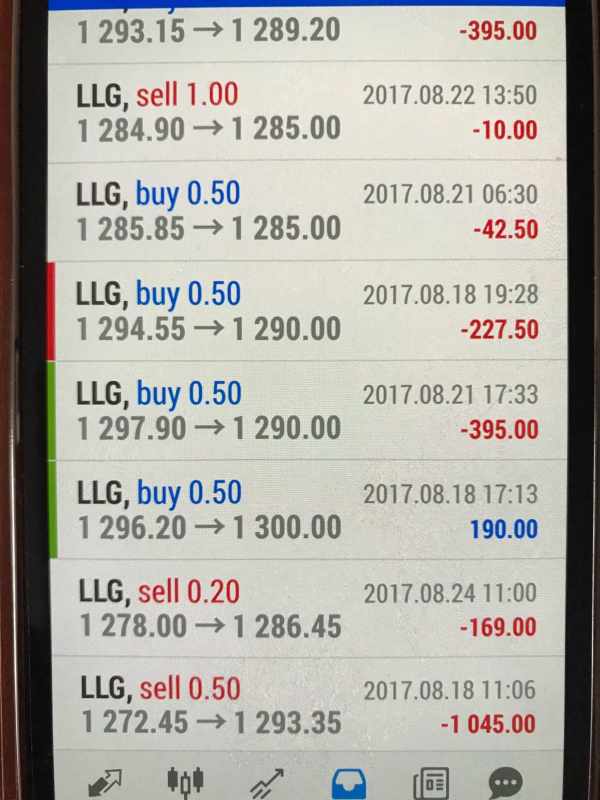Screen dimensions: 600x800
Task: View the LLG sell trade with -1 045.00 loss
Action: click(x=306, y=705)
